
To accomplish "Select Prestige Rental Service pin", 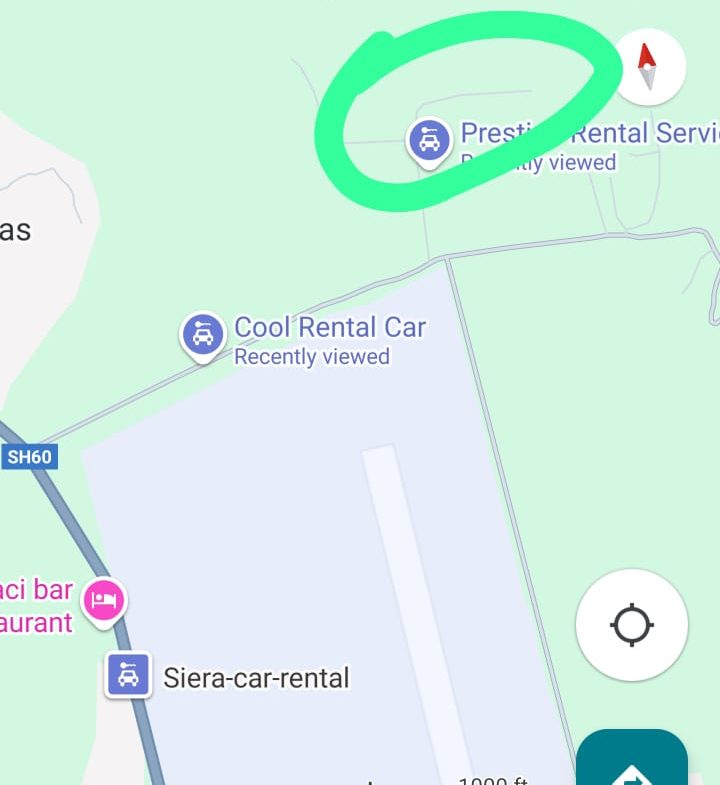I will click(x=429, y=141).
